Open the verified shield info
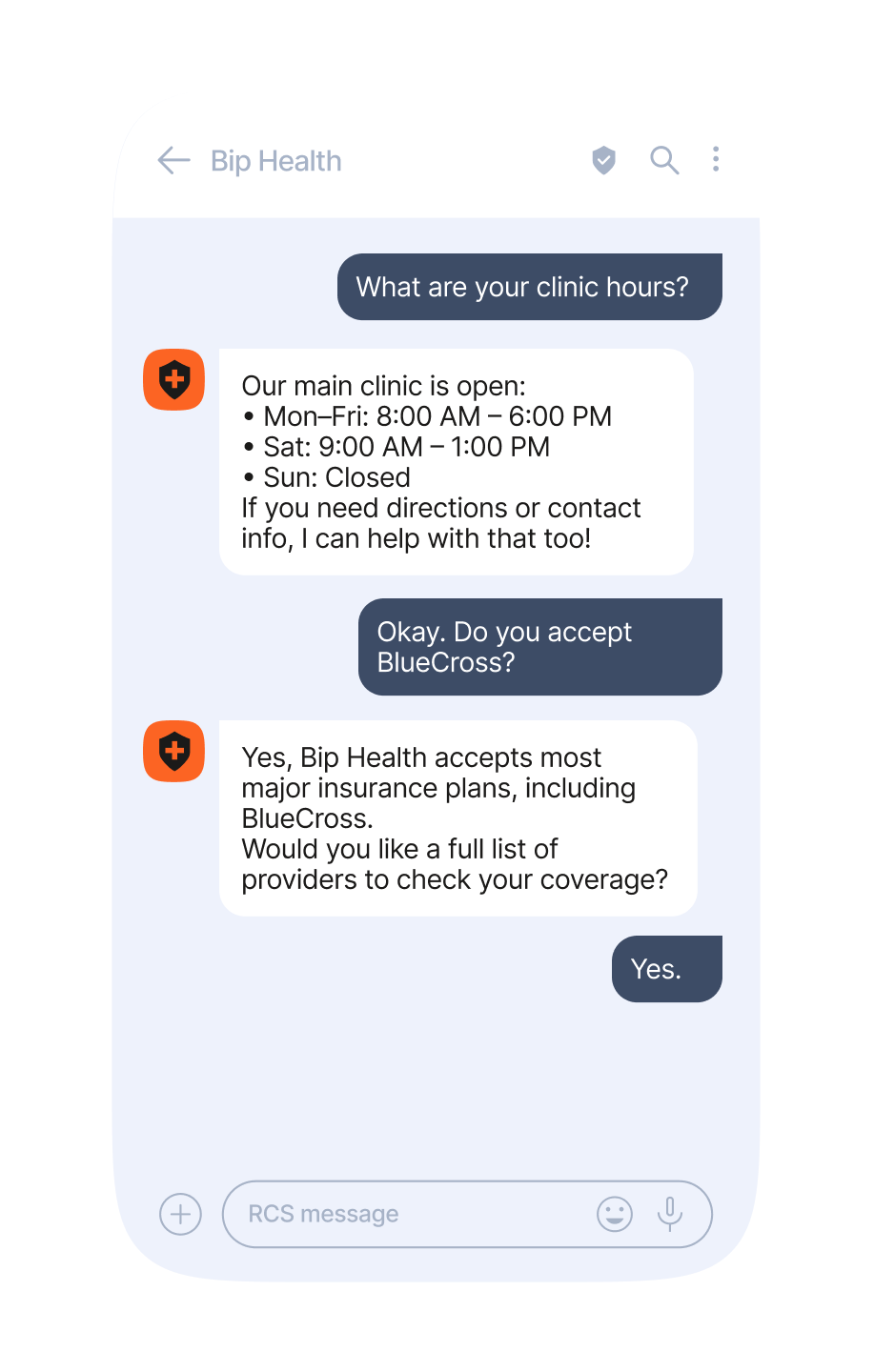The height and width of the screenshot is (1372, 874). (603, 160)
